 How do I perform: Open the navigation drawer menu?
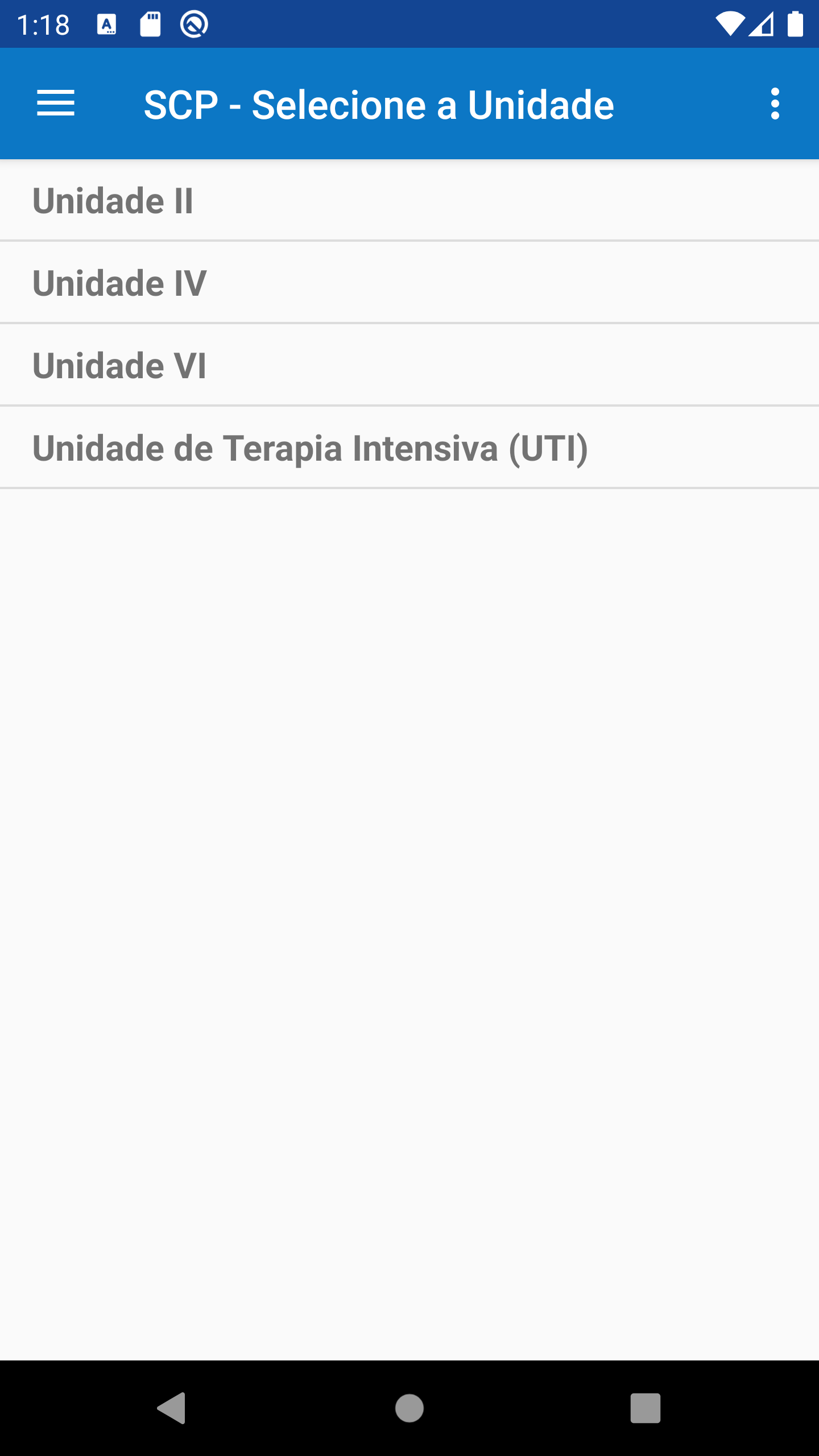(x=56, y=104)
